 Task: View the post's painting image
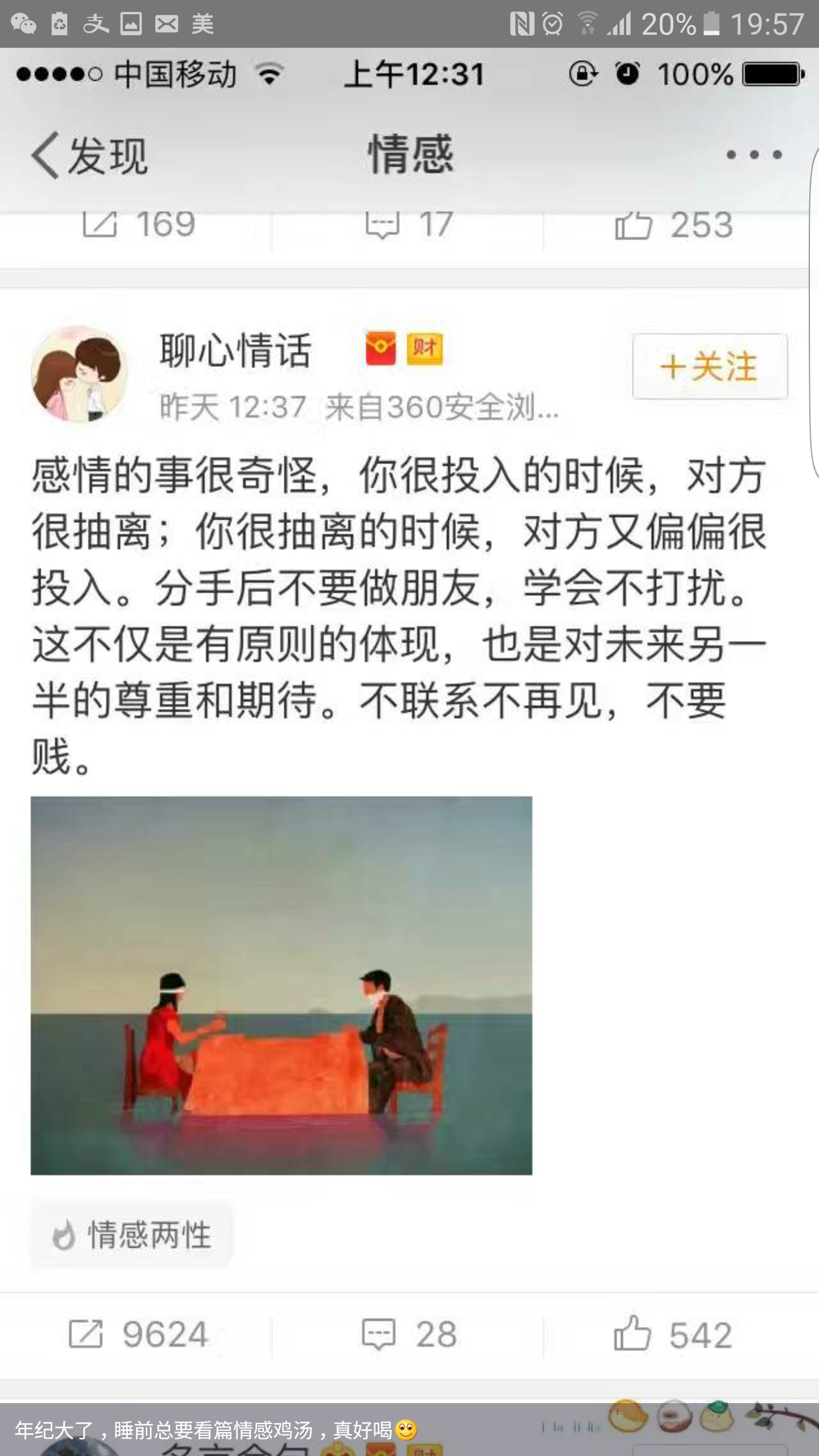[282, 985]
